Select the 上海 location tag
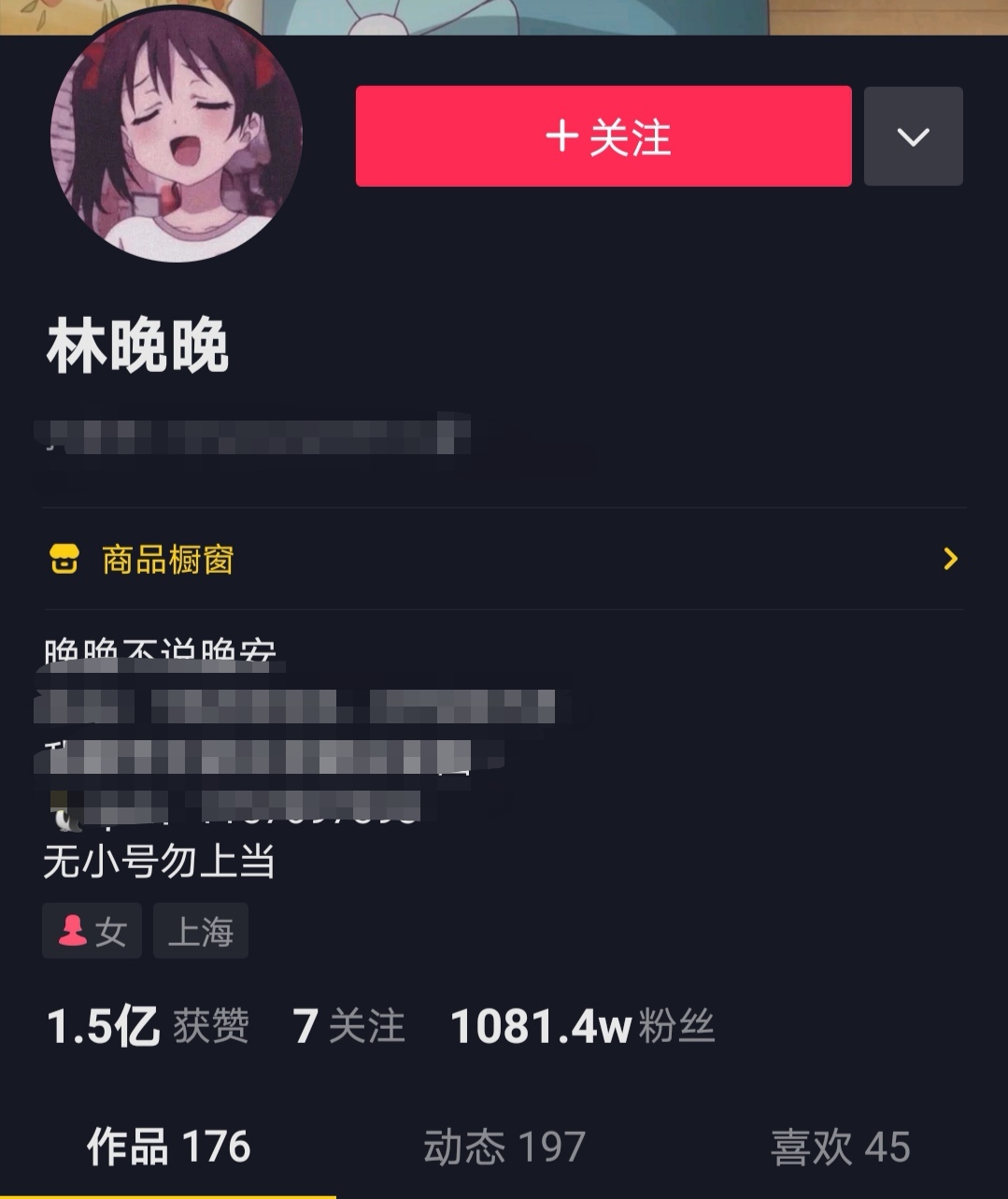1008x1199 pixels. (201, 930)
